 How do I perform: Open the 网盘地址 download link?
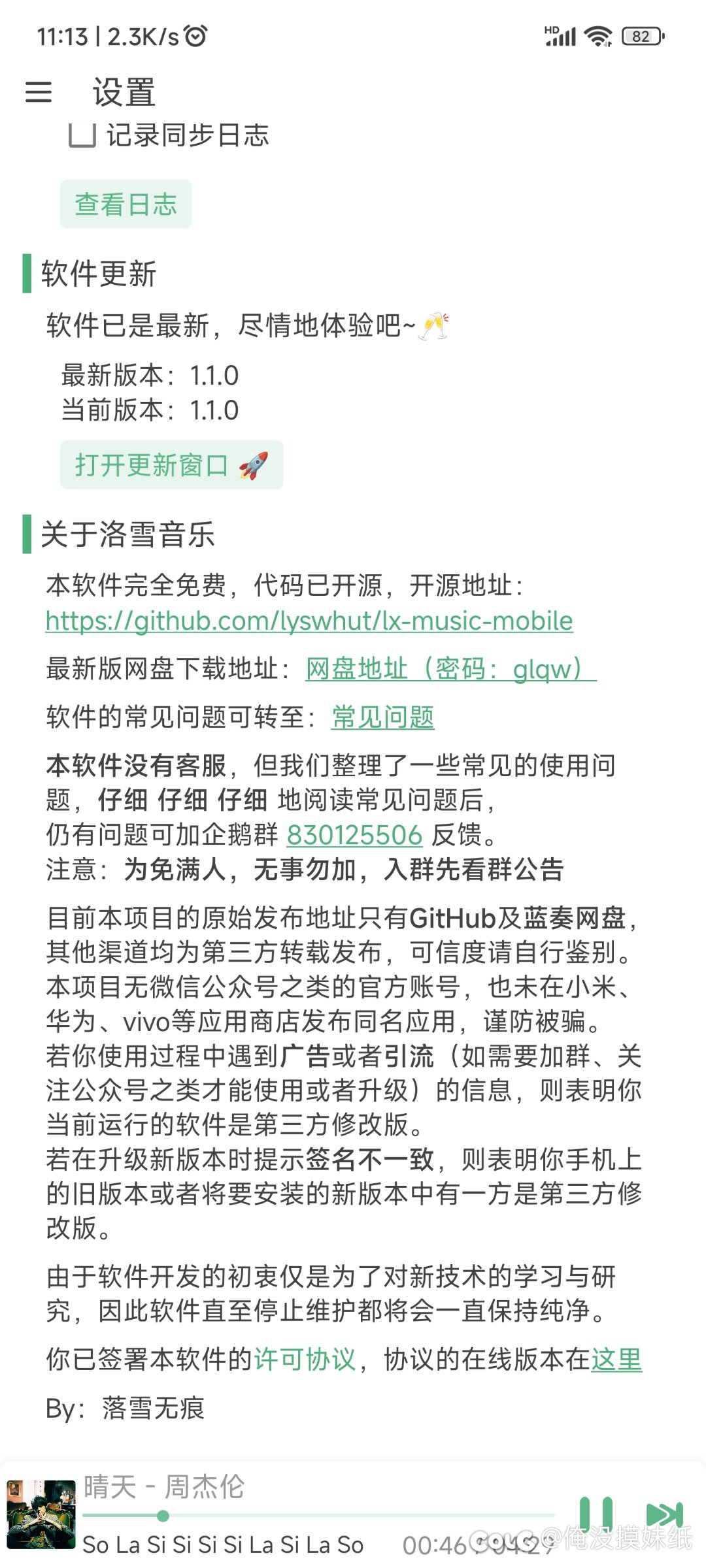pos(450,669)
